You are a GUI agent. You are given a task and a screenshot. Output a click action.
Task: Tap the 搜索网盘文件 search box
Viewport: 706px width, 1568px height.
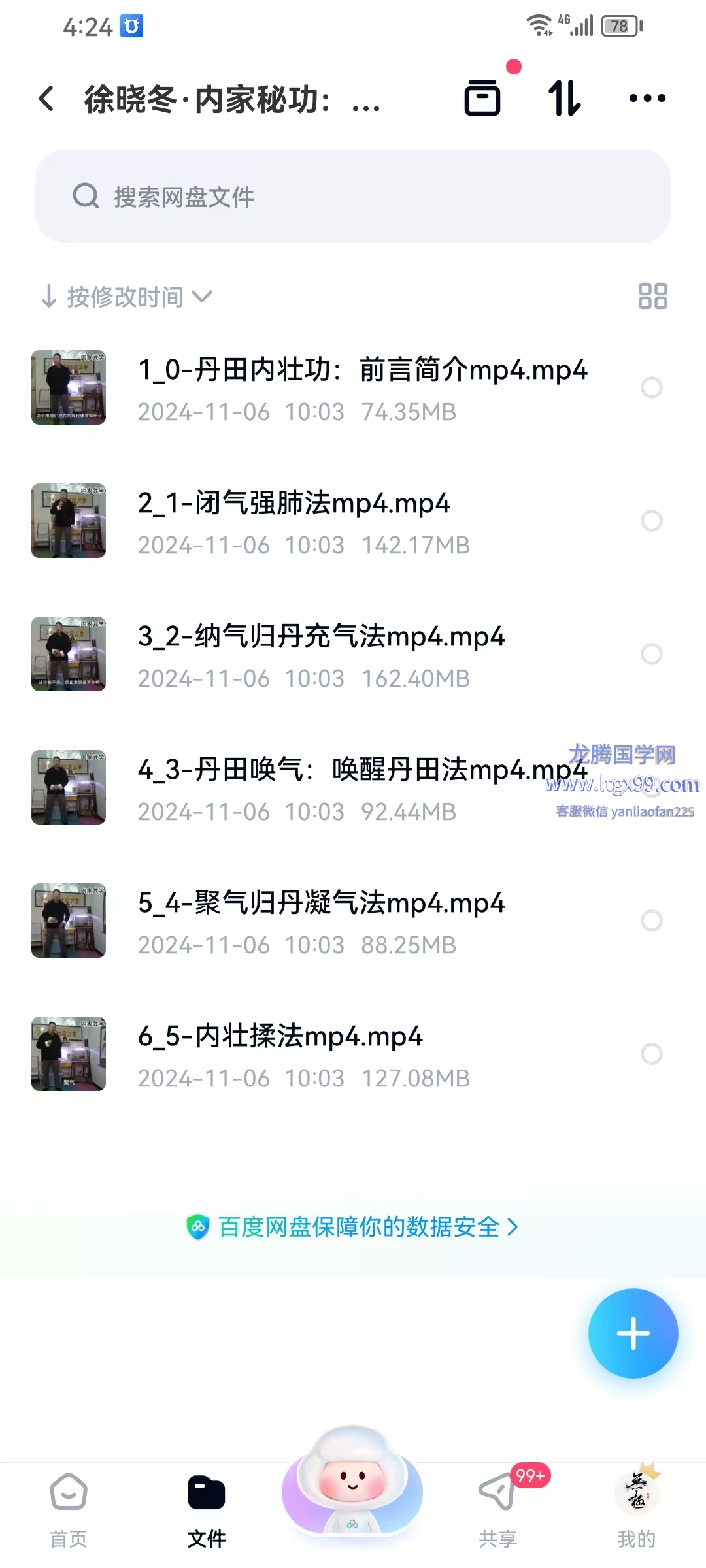click(353, 196)
